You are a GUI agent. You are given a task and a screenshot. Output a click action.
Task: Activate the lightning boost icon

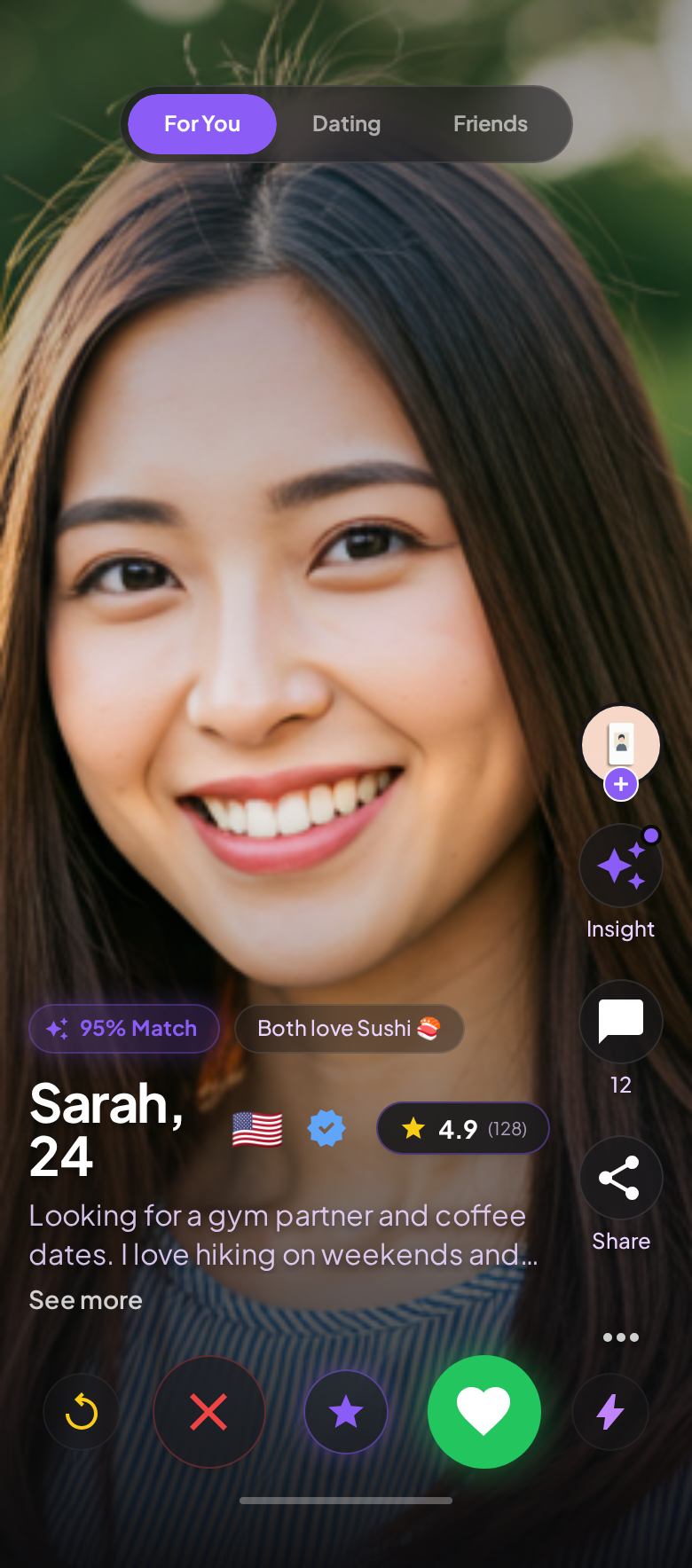[x=609, y=1412]
